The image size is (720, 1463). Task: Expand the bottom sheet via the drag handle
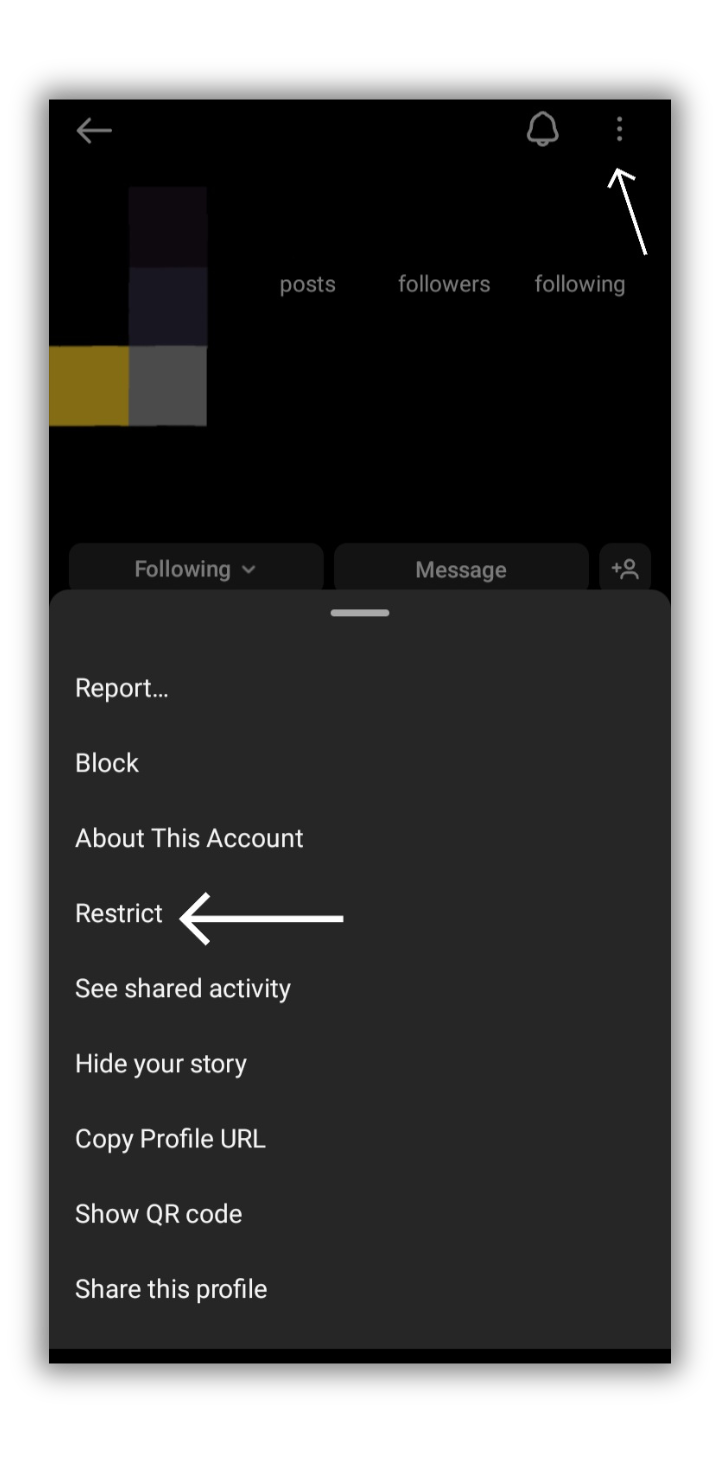coord(359,612)
